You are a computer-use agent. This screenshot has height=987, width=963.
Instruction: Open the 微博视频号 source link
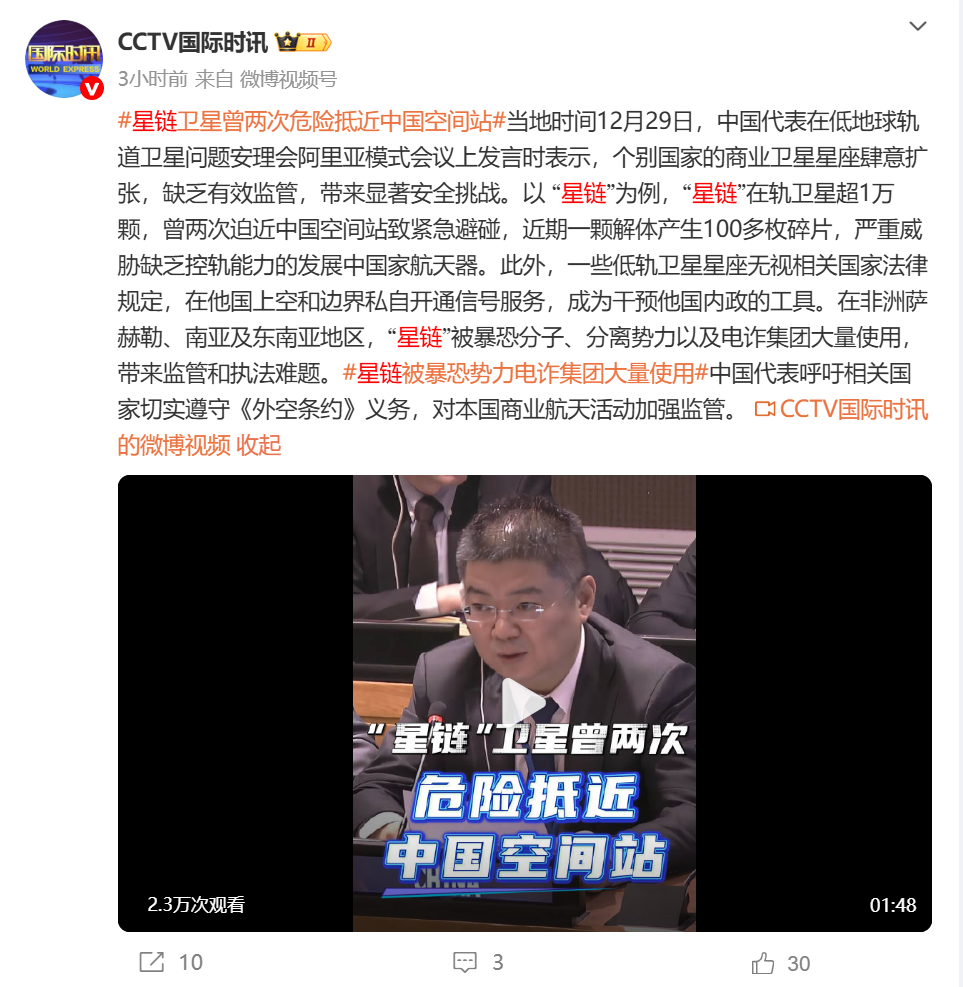click(288, 78)
